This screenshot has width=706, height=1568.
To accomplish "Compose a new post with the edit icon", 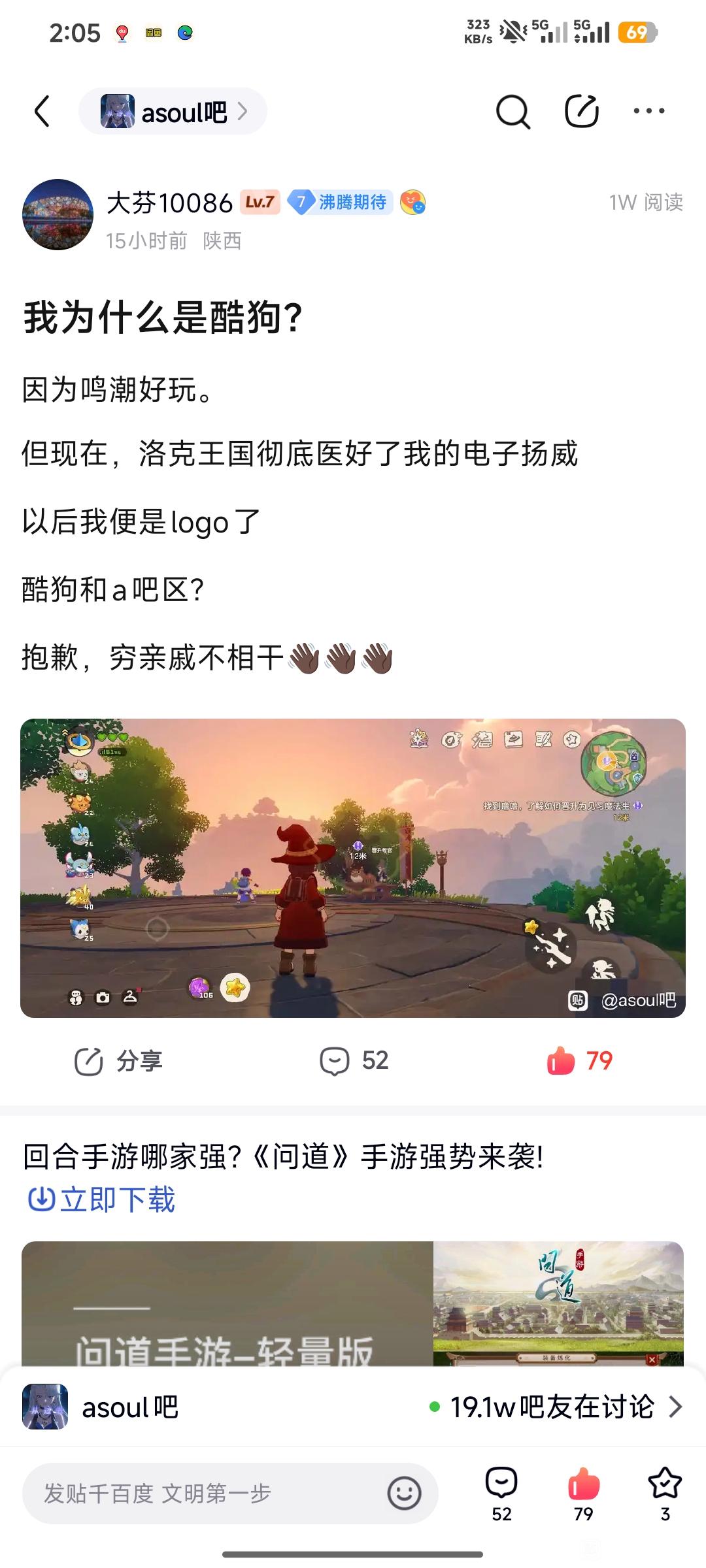I will [581, 111].
